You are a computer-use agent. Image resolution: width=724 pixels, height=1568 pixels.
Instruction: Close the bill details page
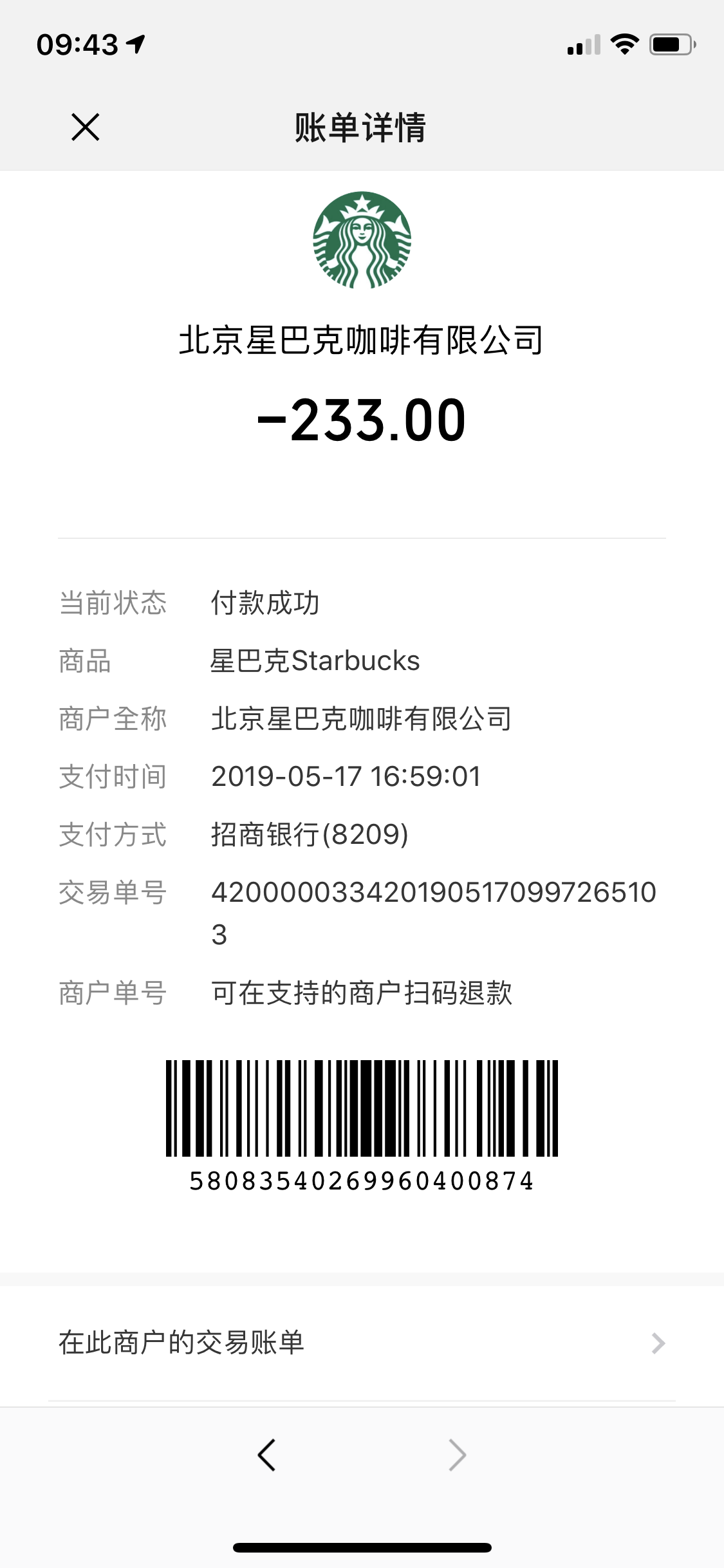coord(85,127)
